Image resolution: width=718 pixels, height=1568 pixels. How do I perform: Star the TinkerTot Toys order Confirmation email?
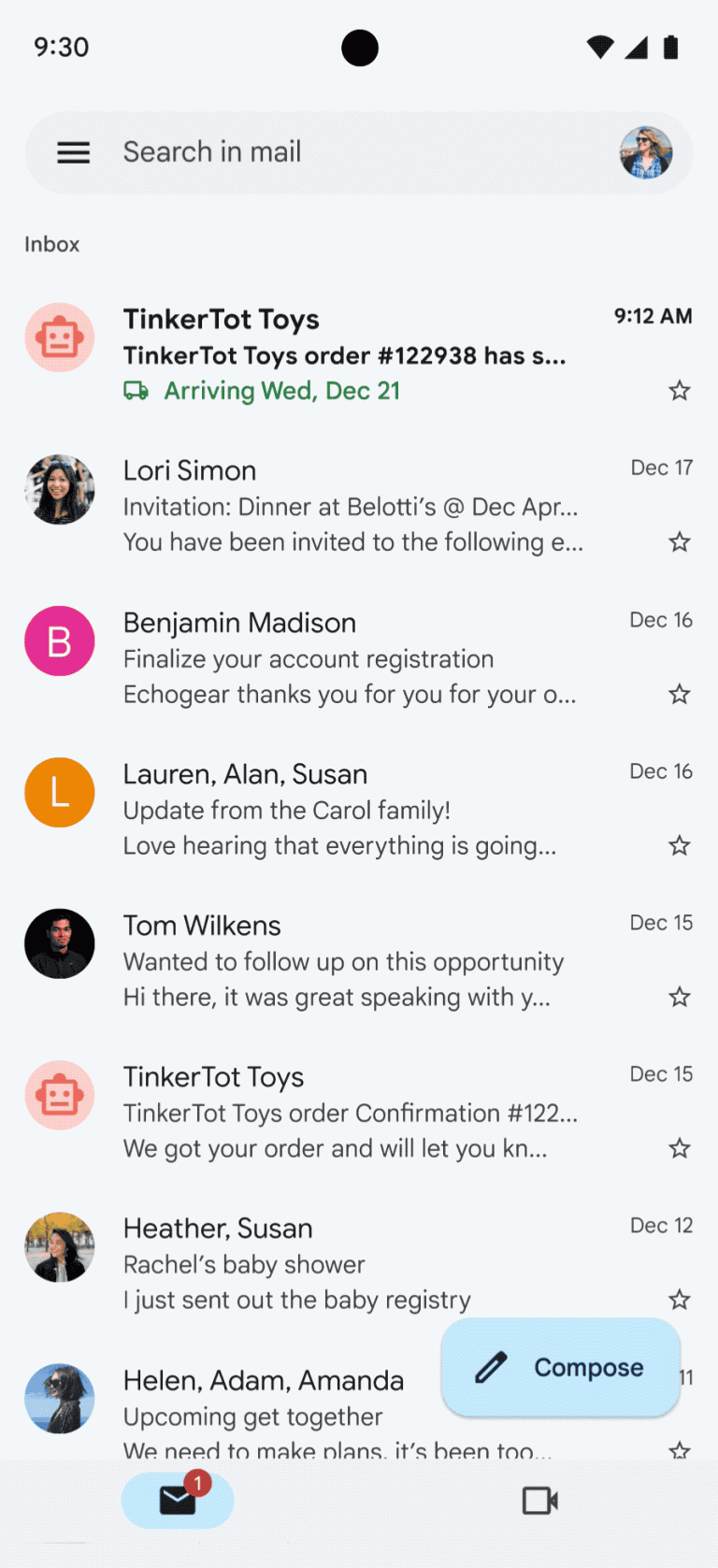coord(680,1149)
